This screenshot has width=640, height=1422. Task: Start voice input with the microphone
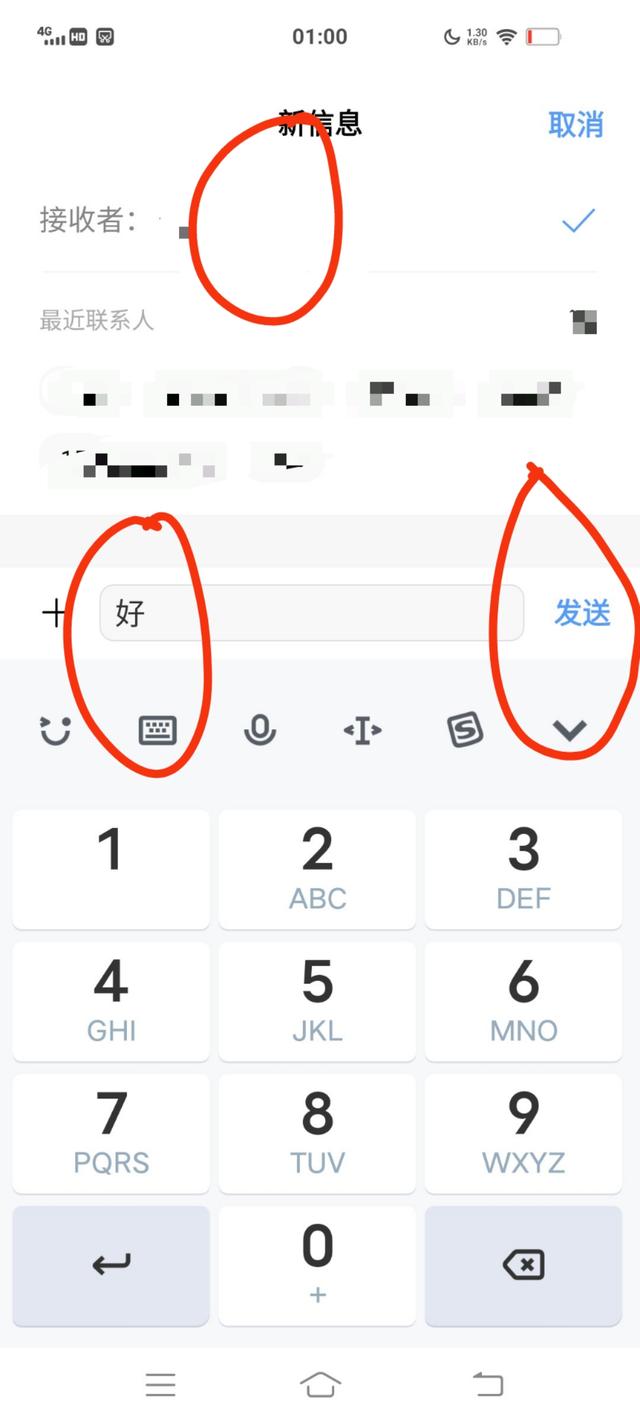tap(260, 731)
